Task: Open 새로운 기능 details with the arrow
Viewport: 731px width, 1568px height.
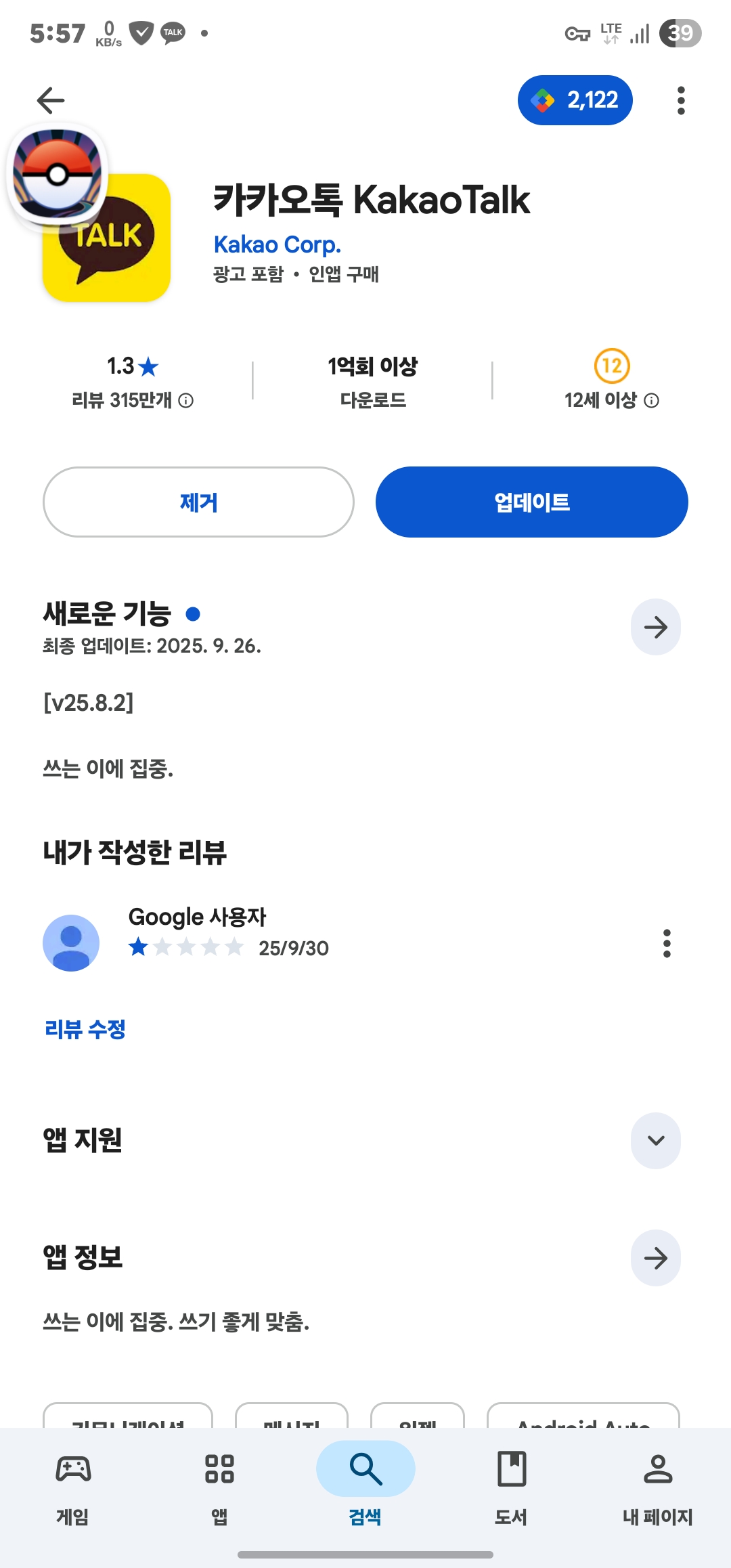Action: coord(655,627)
